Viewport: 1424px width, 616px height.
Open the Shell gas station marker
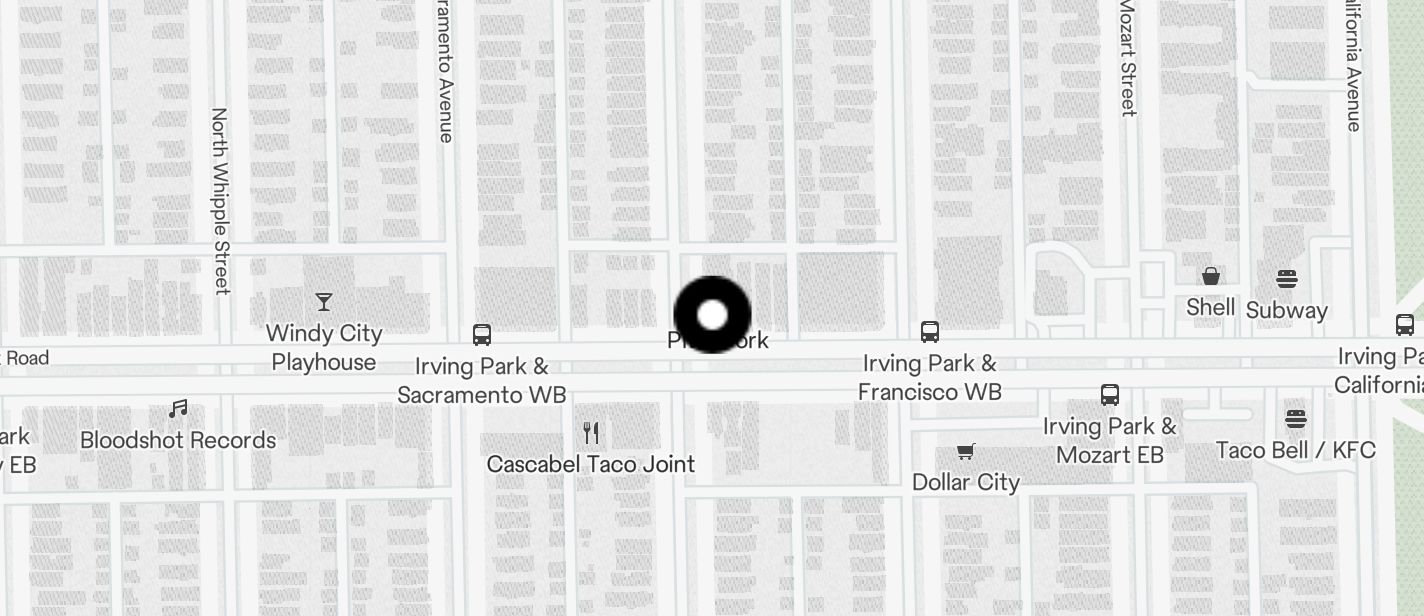(1211, 276)
